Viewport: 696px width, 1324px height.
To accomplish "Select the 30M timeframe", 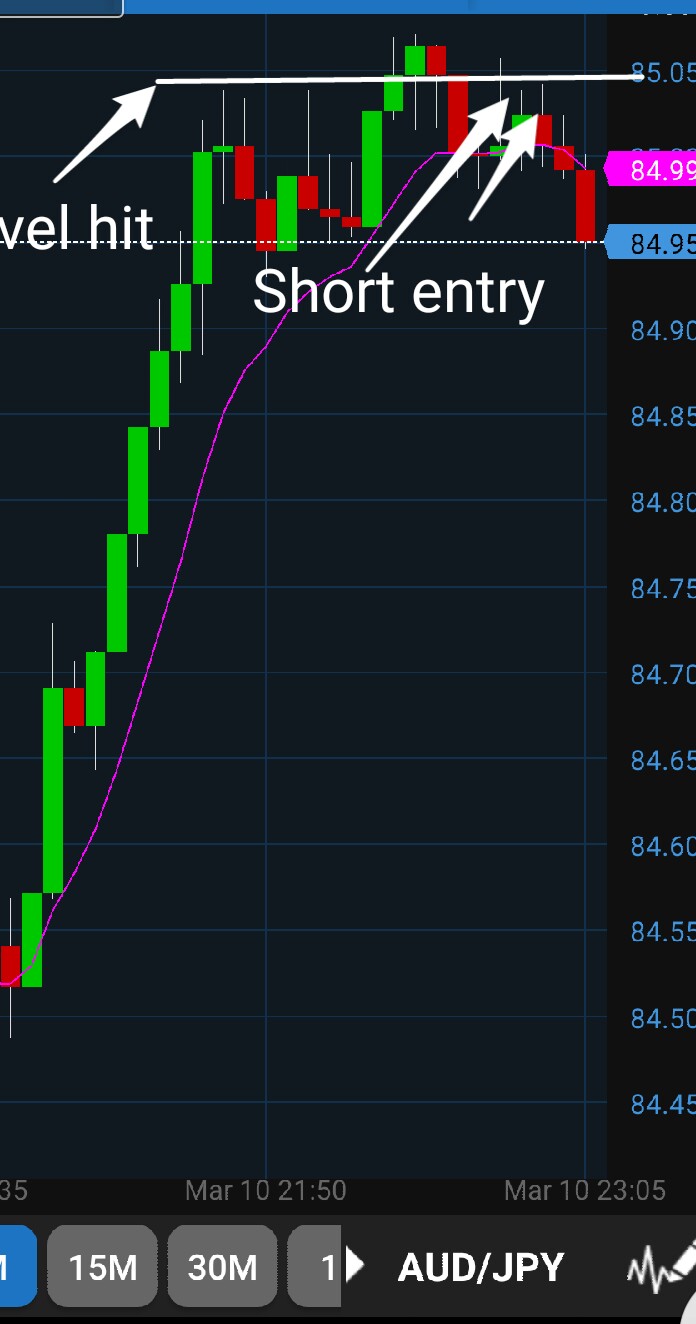I will [222, 1267].
